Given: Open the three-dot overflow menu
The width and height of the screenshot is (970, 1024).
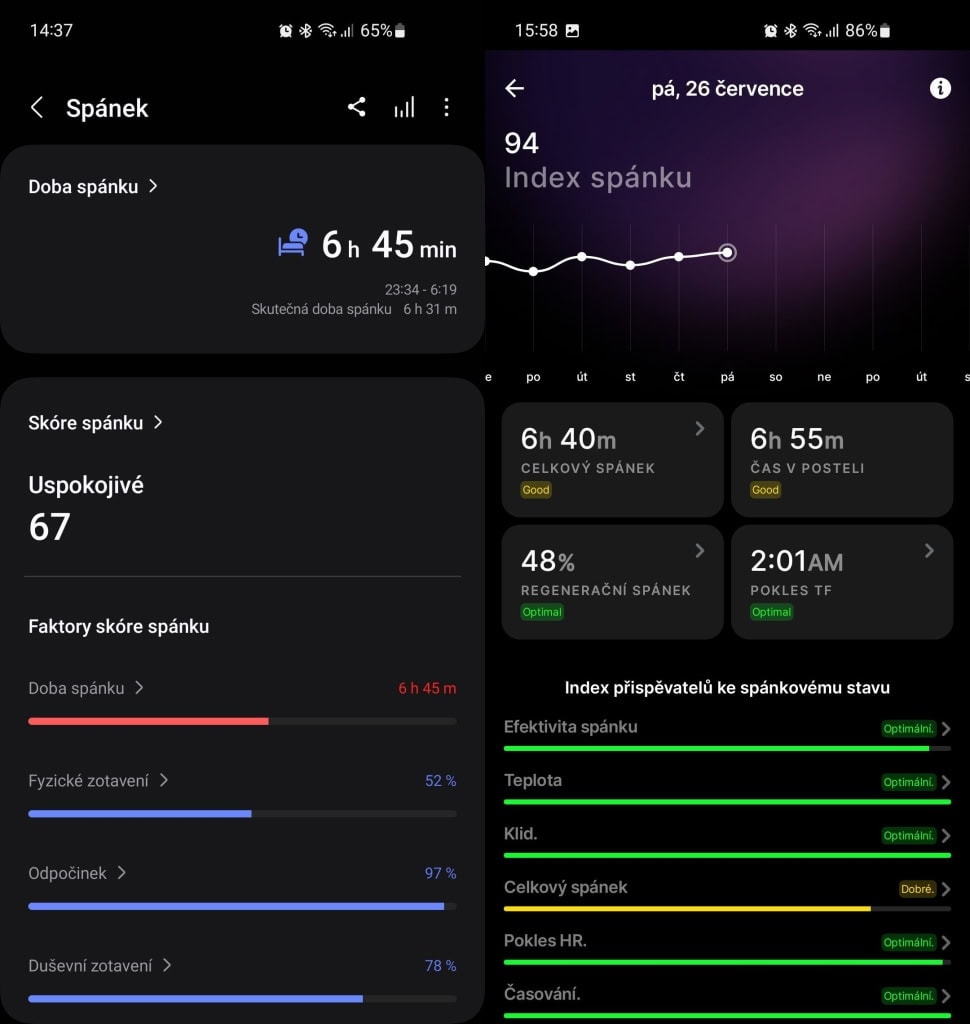Looking at the screenshot, I should click(447, 107).
